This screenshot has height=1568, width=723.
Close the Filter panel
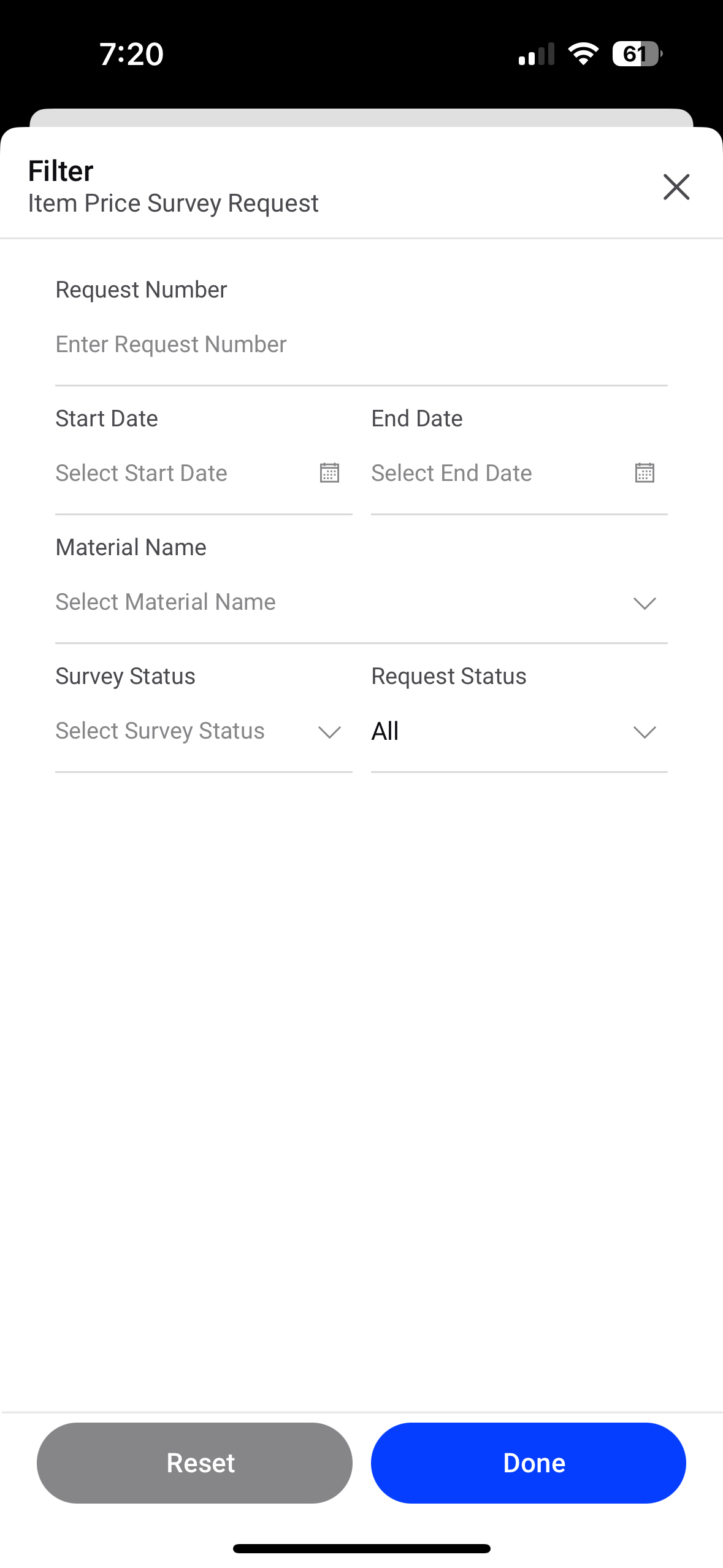pyautogui.click(x=676, y=186)
